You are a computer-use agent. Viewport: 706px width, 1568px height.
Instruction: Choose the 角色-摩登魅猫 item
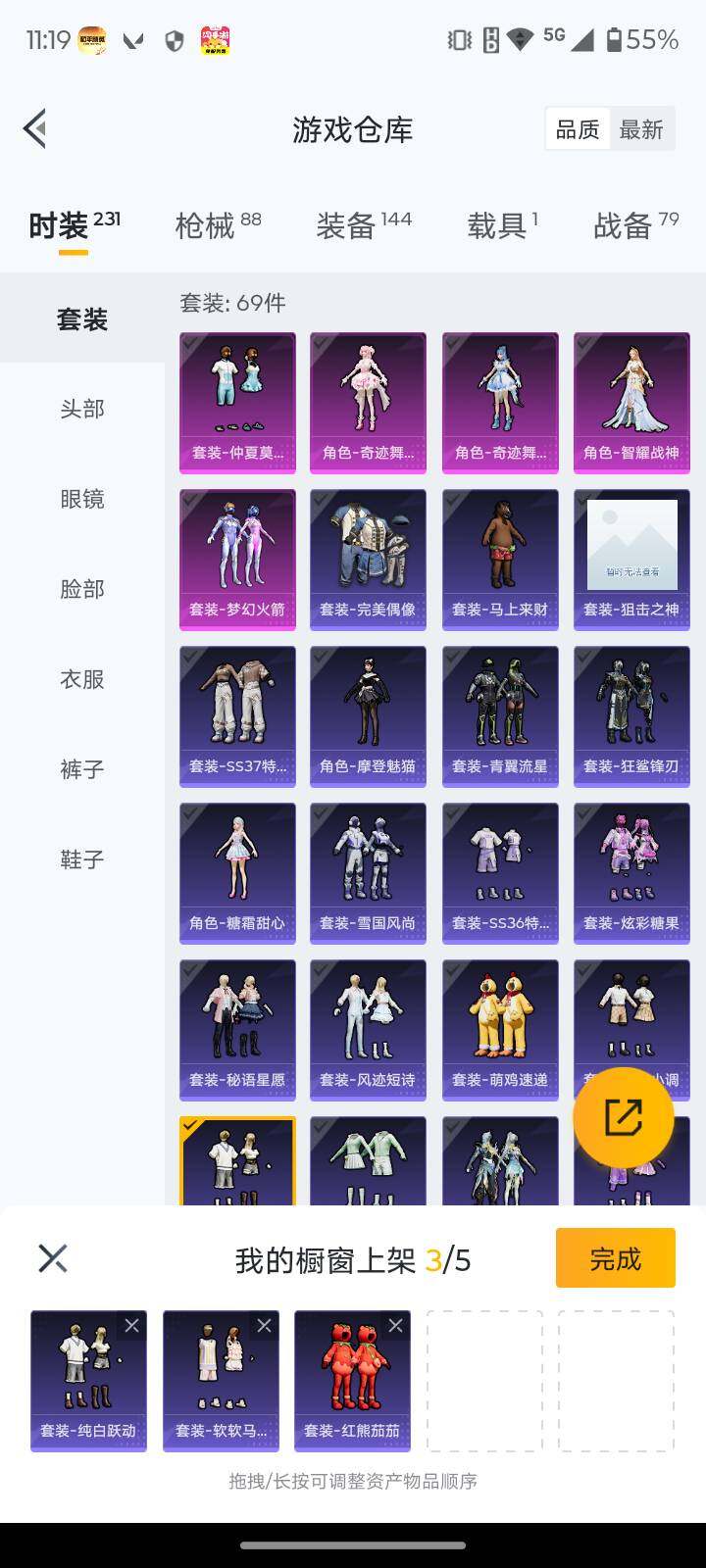[x=368, y=716]
